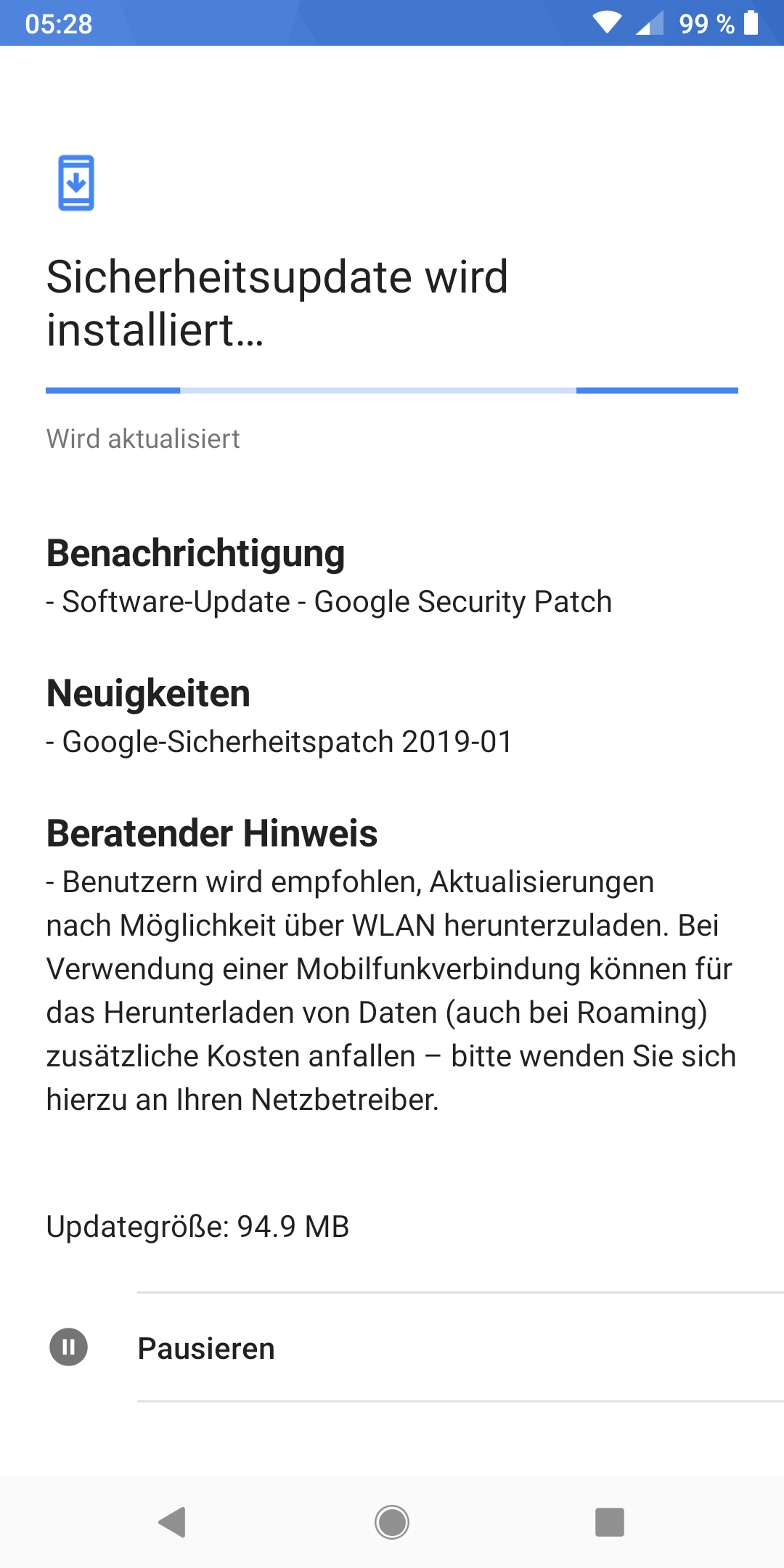Open recent apps overview
The height and width of the screenshot is (1568, 784).
[610, 1522]
